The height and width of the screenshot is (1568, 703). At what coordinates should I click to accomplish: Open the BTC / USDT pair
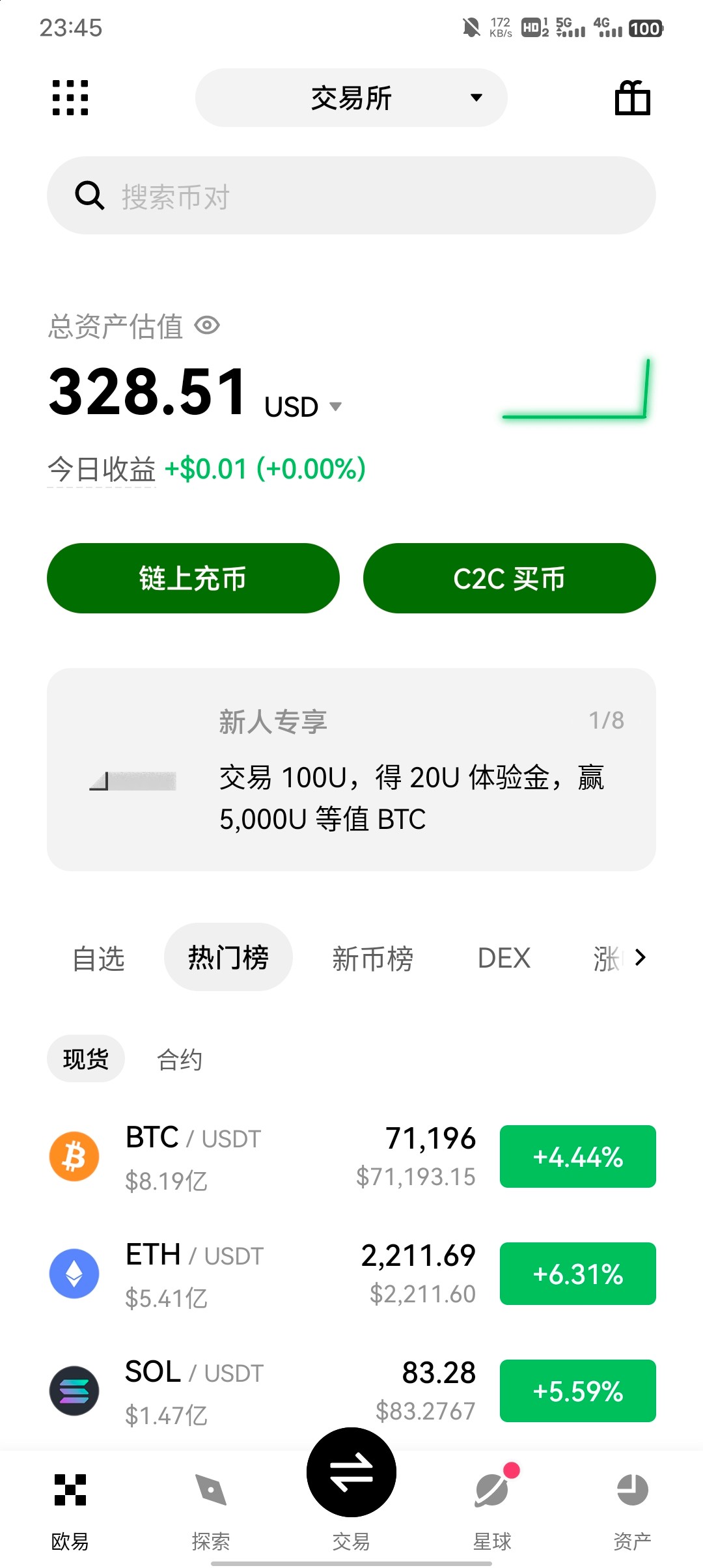tap(260, 1157)
